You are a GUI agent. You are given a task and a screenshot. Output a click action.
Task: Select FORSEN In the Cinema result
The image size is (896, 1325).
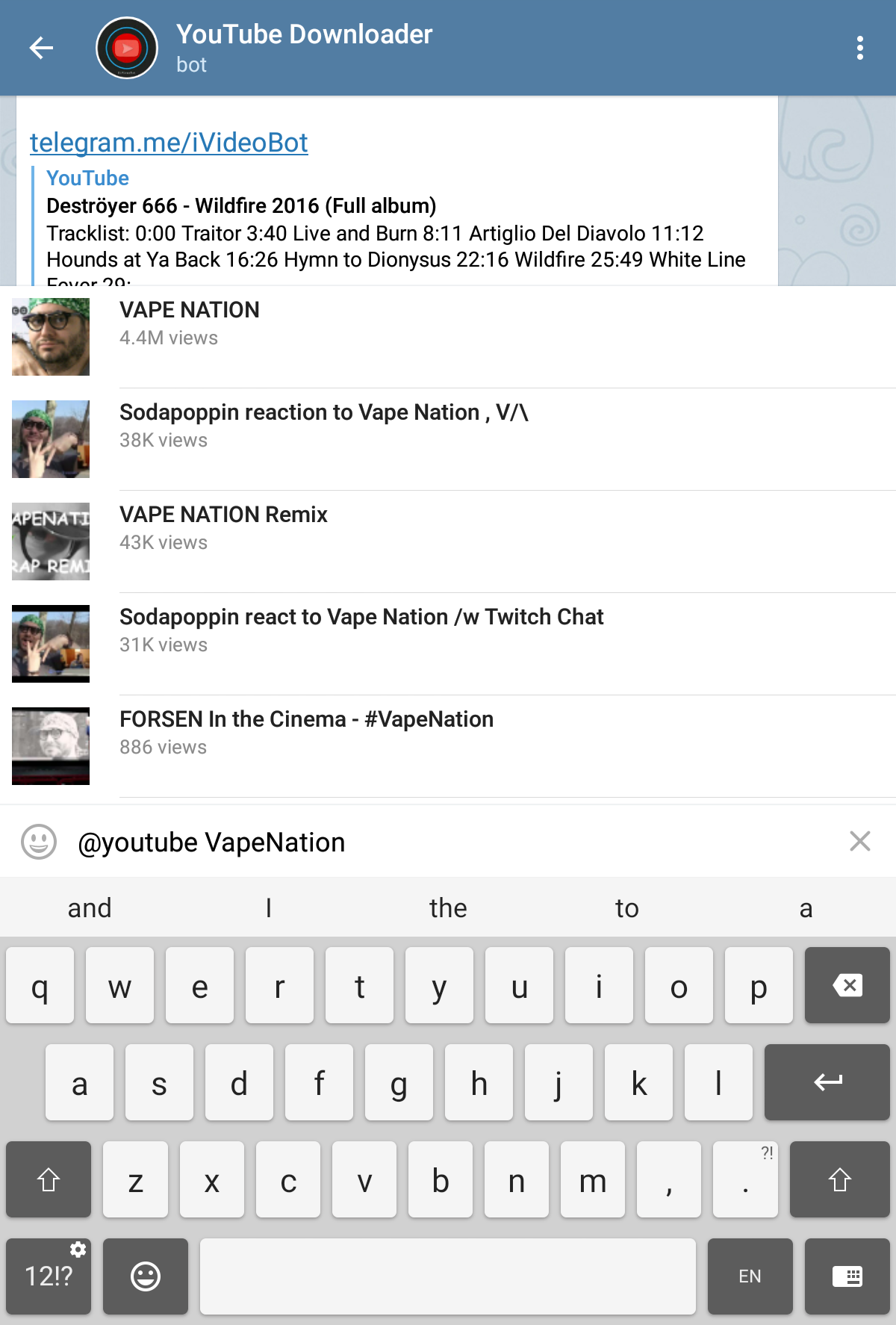coord(448,746)
